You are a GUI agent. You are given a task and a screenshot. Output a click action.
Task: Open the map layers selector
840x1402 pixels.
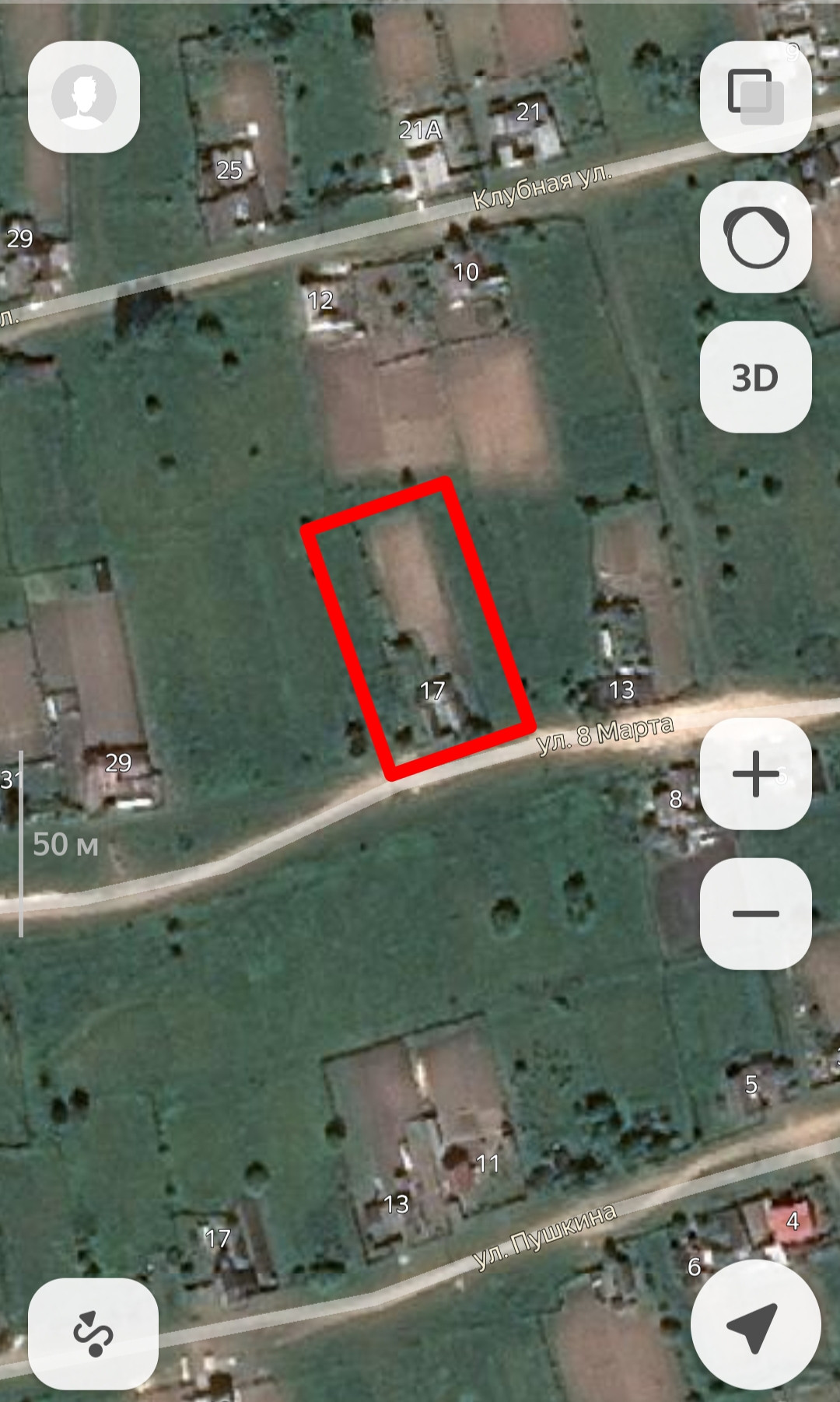[755, 97]
